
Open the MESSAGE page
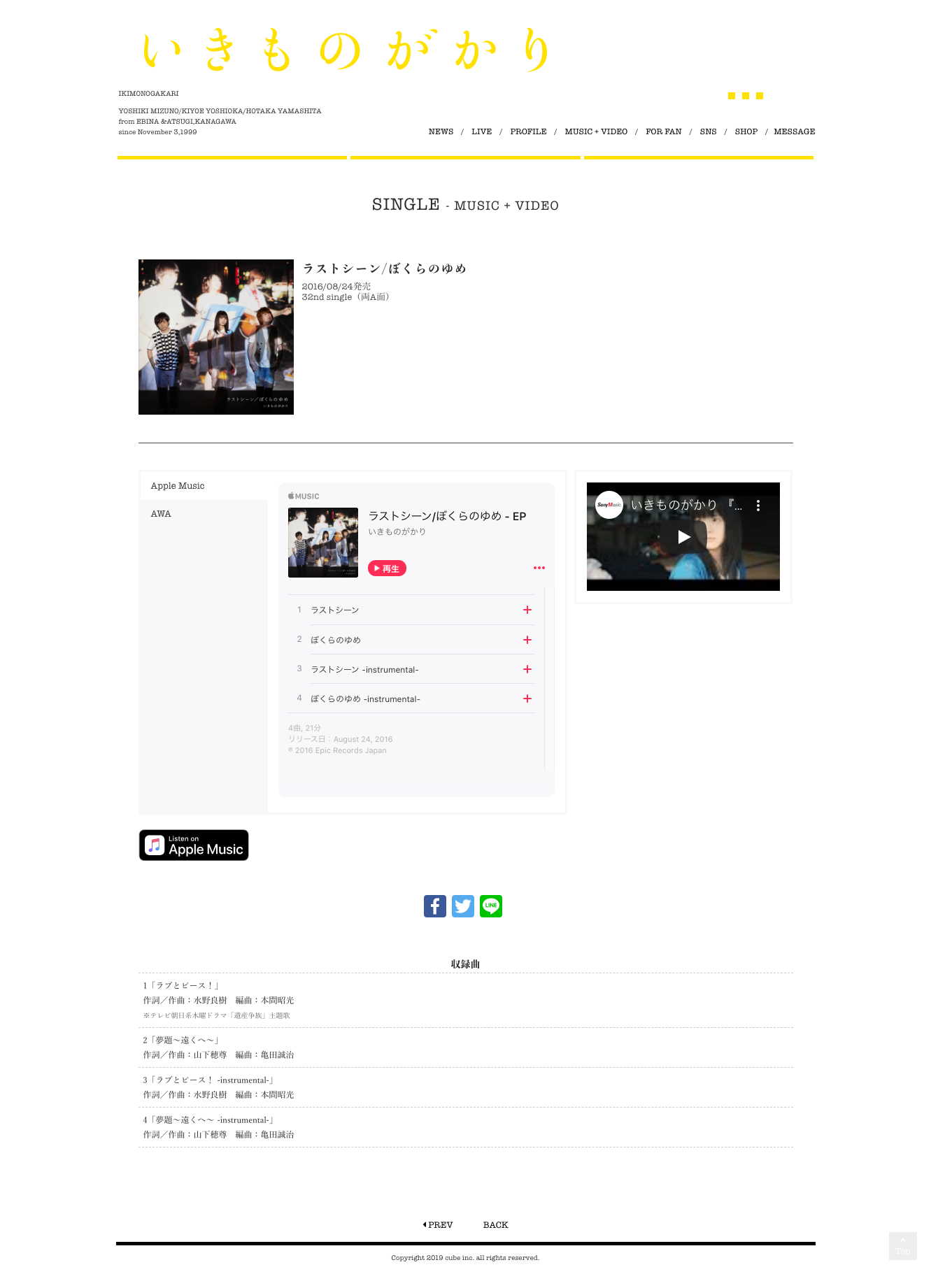point(794,131)
